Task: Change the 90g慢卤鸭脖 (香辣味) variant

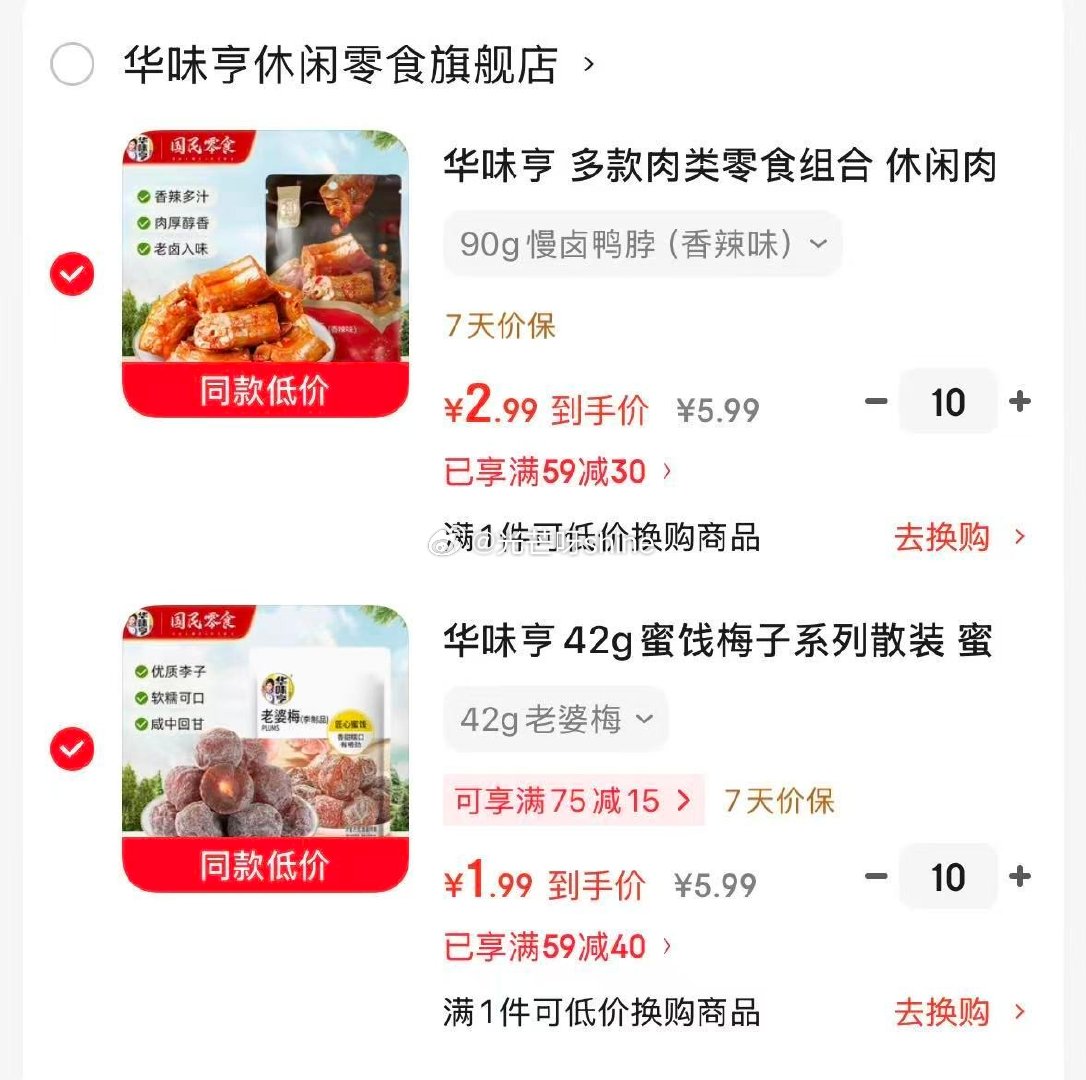Action: pos(642,243)
